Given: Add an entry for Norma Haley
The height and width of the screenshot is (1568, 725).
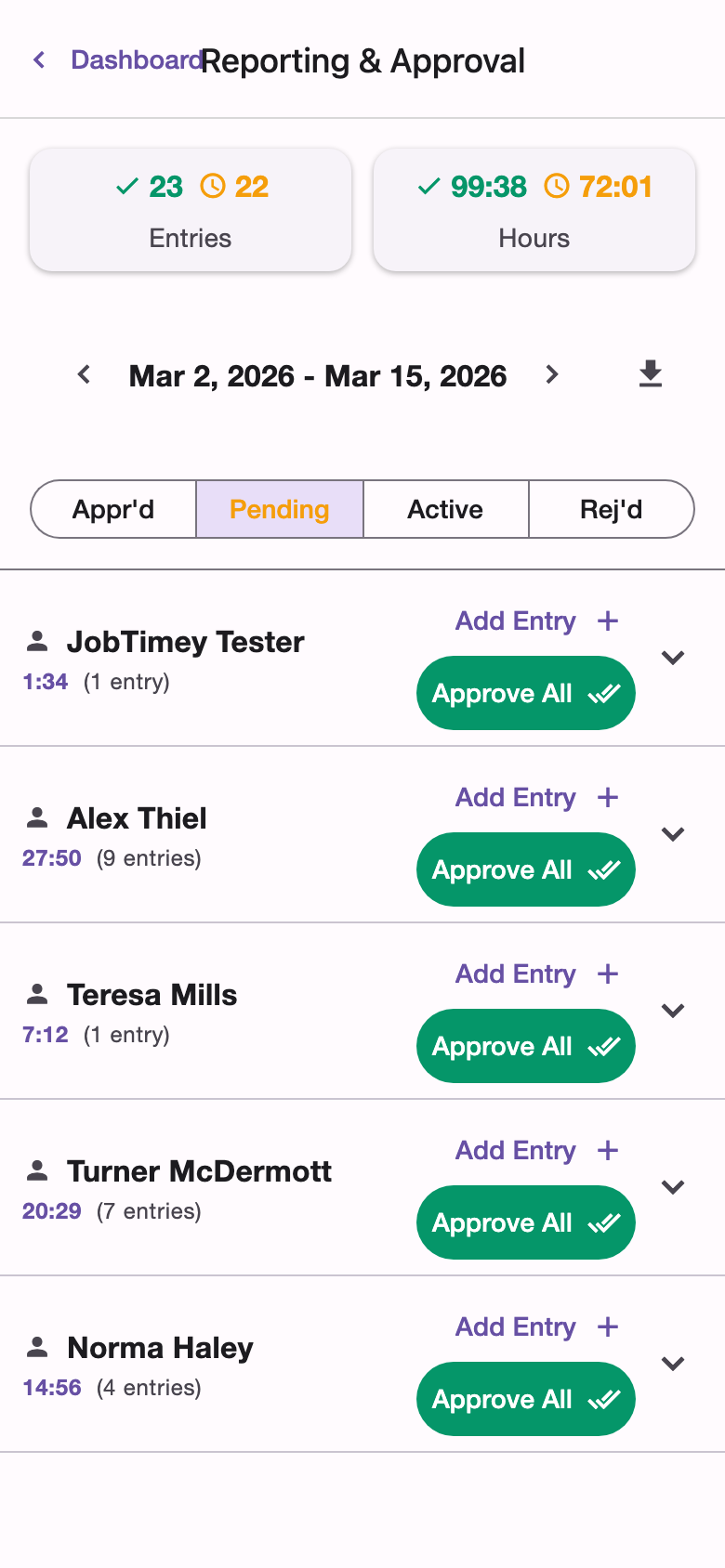Looking at the screenshot, I should click(x=515, y=1326).
